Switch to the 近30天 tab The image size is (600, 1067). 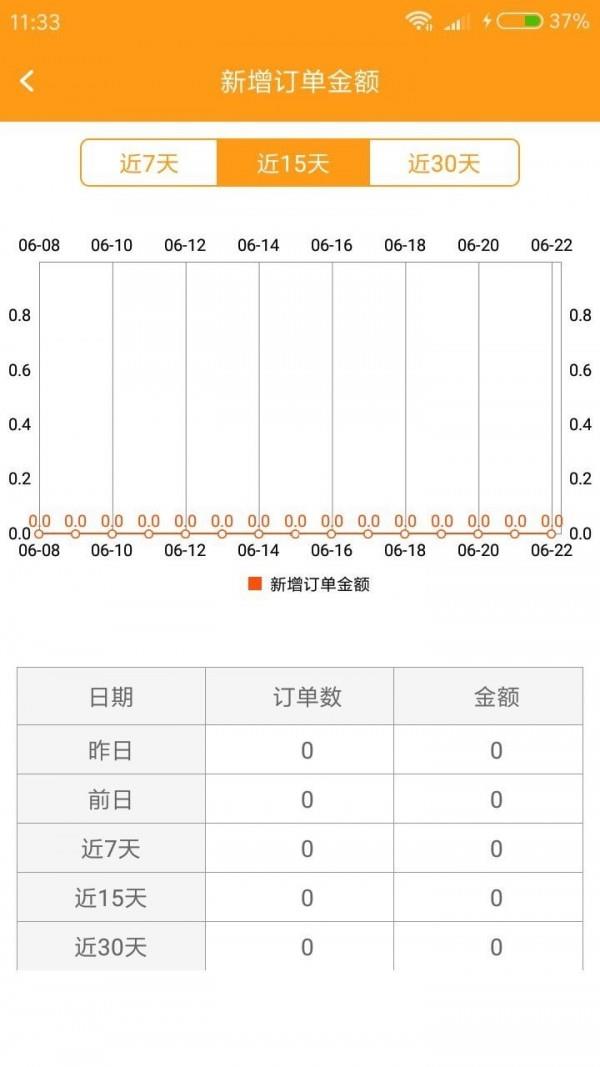click(444, 163)
